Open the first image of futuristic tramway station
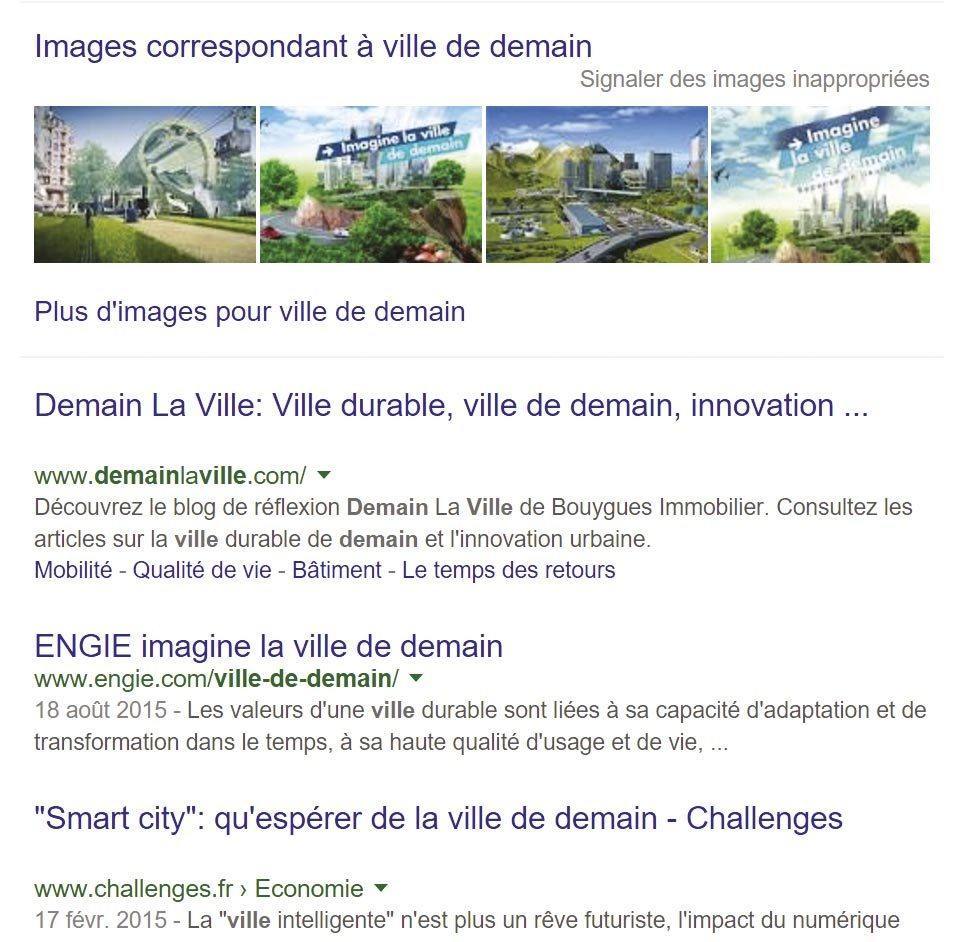Image resolution: width=961 pixels, height=942 pixels. point(144,184)
